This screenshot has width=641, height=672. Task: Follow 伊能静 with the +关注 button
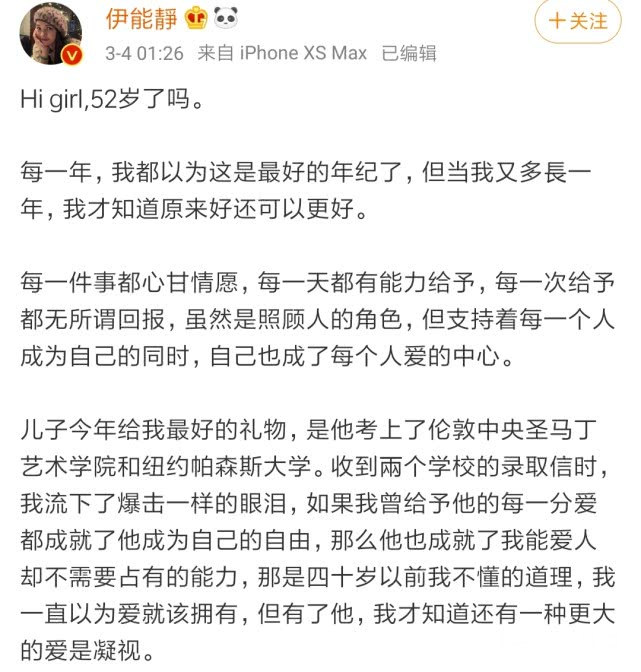coord(577,22)
